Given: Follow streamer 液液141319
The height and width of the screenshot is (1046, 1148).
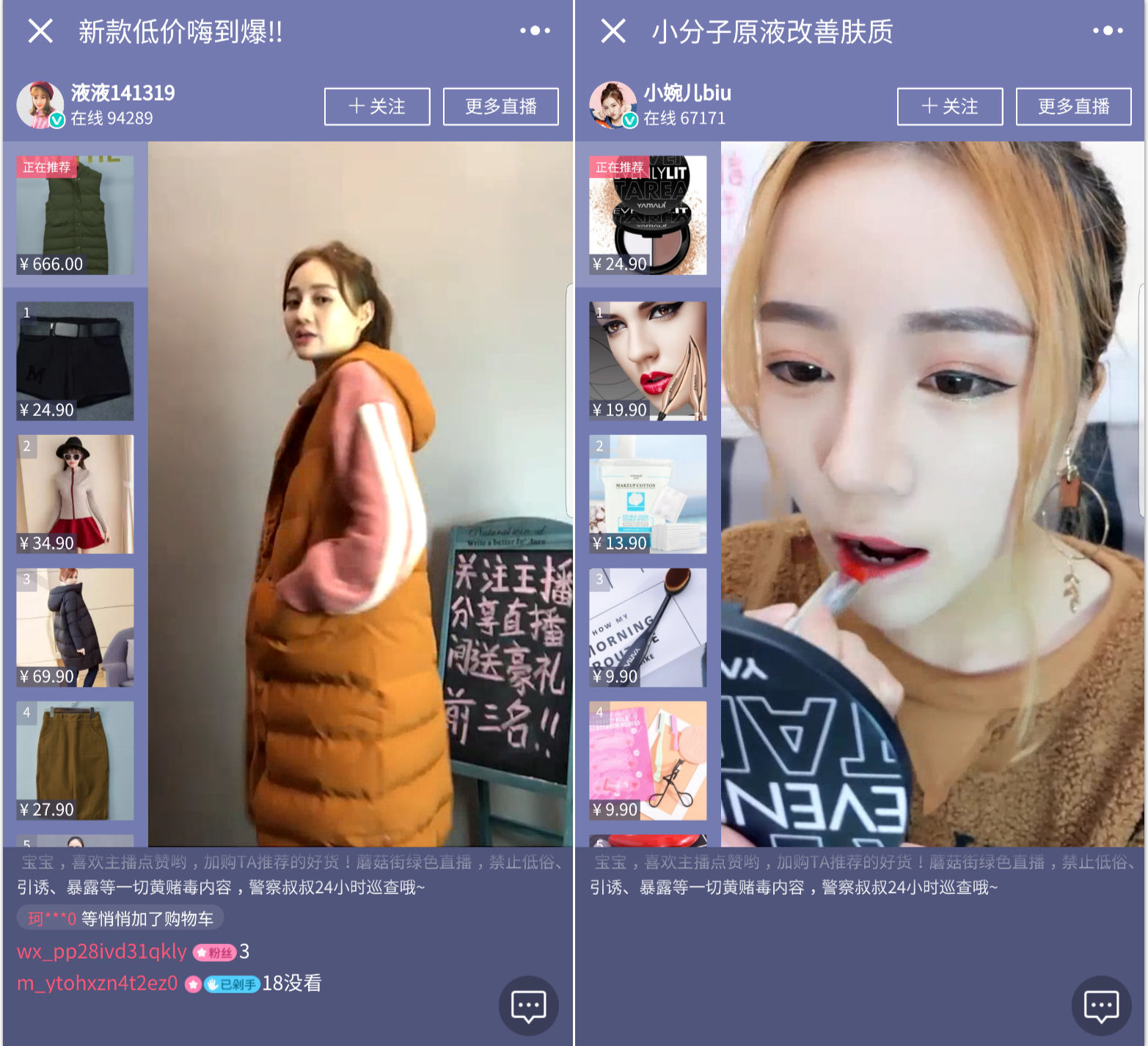Looking at the screenshot, I should point(377,106).
